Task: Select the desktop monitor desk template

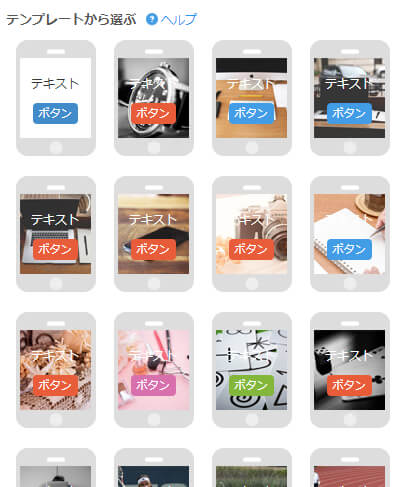Action: tap(252, 98)
